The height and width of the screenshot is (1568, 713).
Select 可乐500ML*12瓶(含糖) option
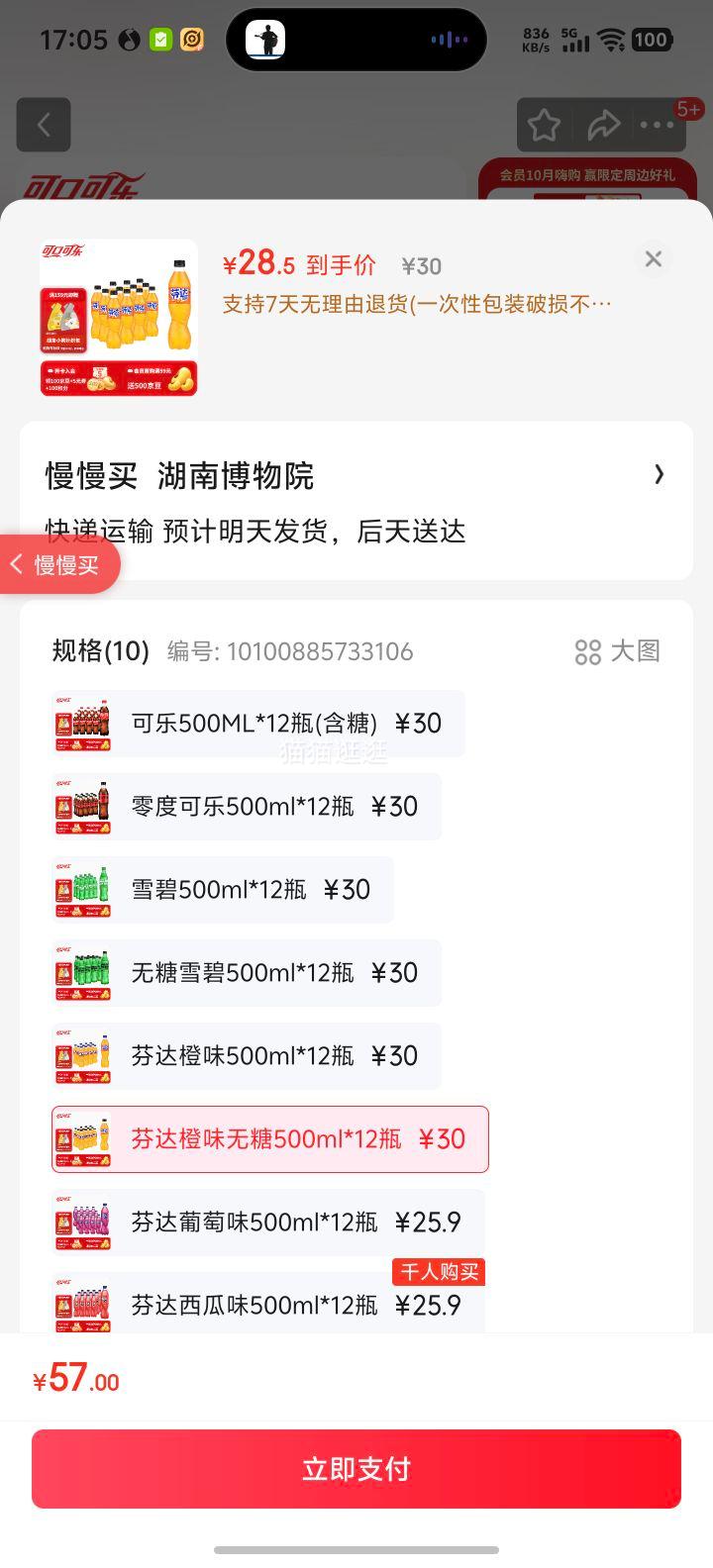[259, 724]
